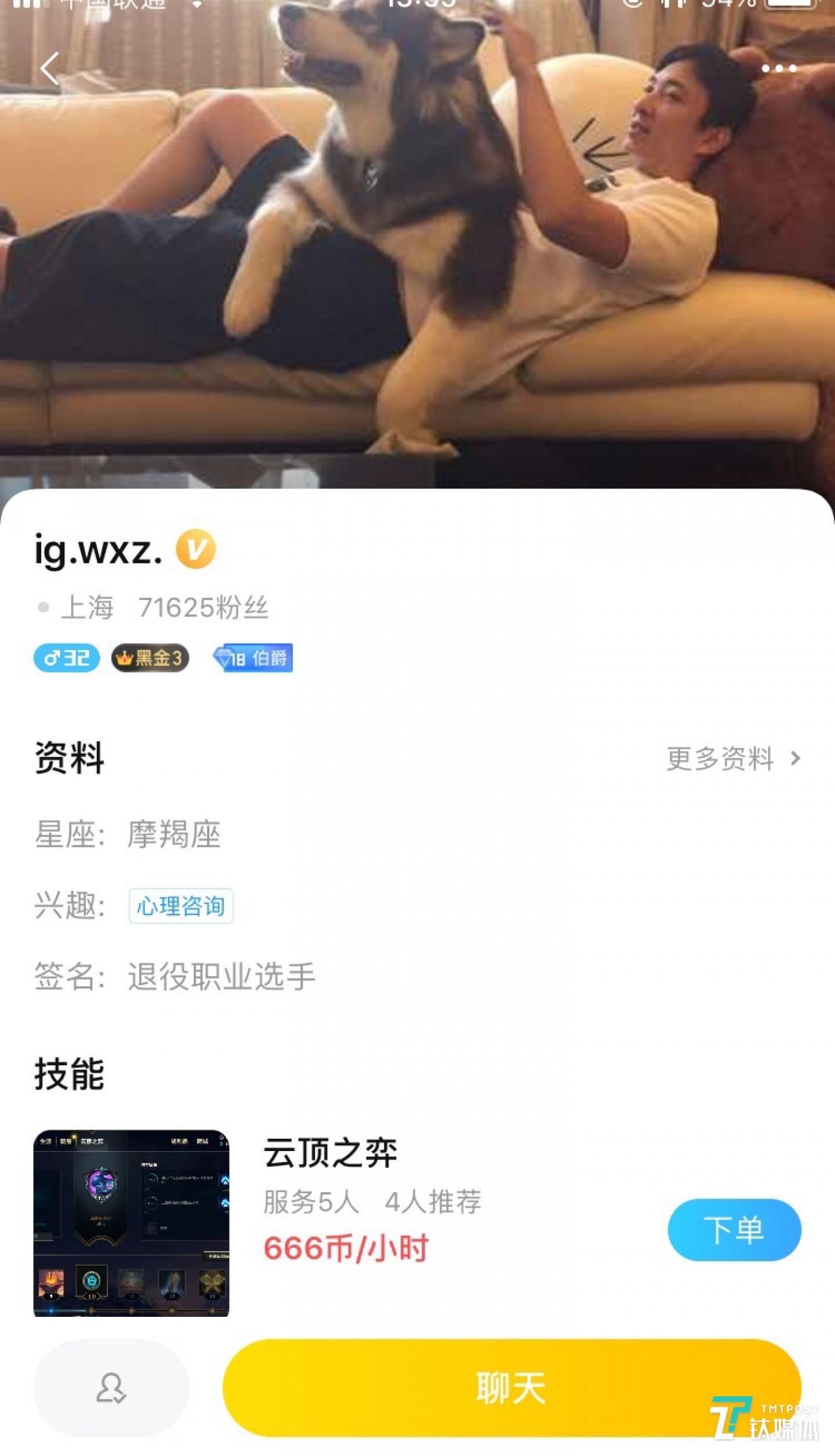Open the three-dot overflow menu

pyautogui.click(x=779, y=69)
